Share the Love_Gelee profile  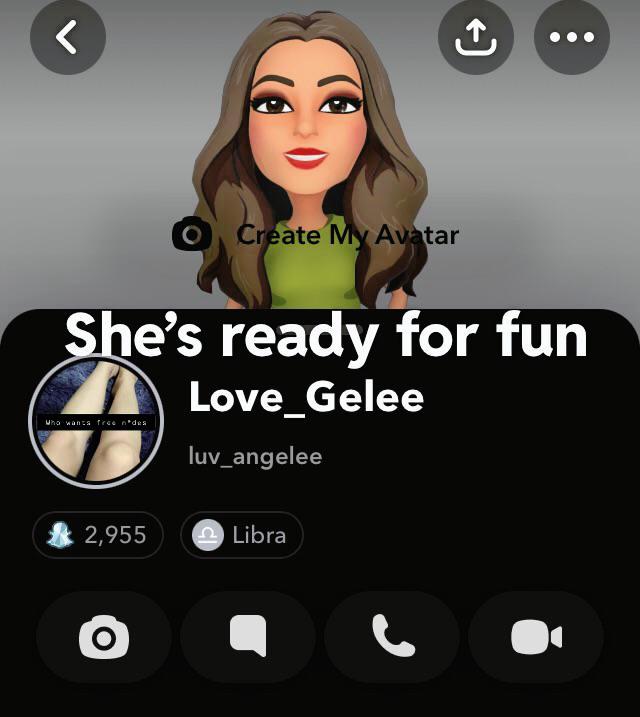tap(476, 38)
